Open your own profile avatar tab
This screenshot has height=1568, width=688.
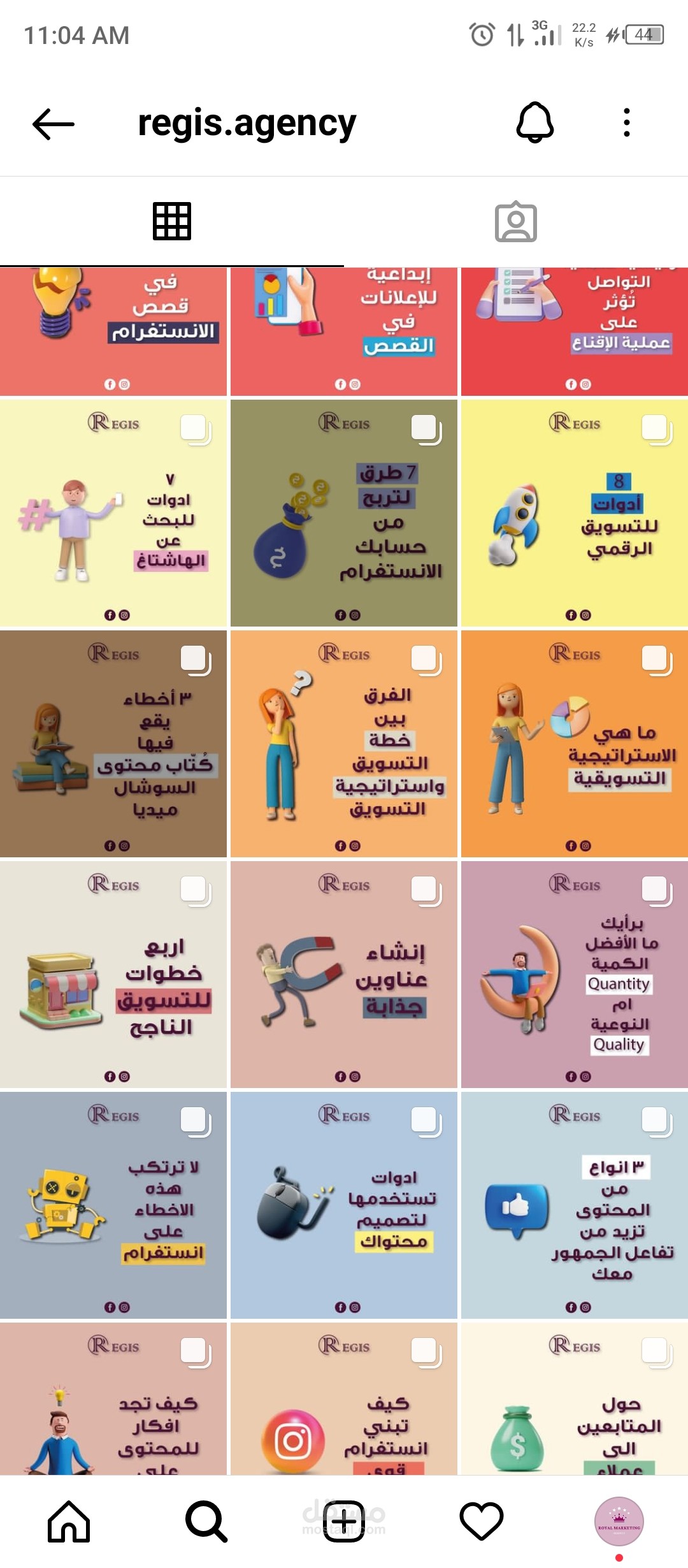pos(619,1521)
